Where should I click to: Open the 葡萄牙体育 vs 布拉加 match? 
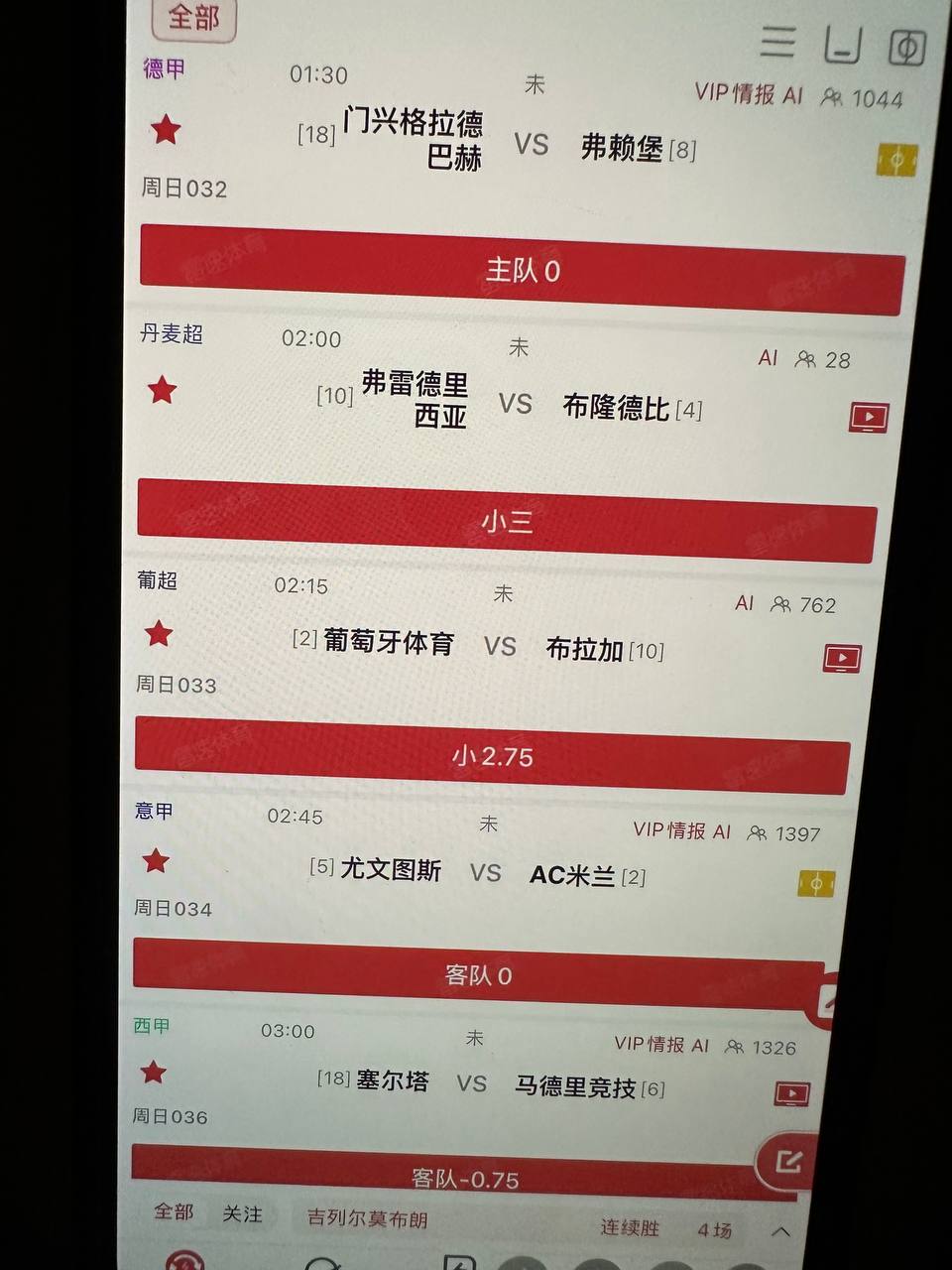[499, 647]
